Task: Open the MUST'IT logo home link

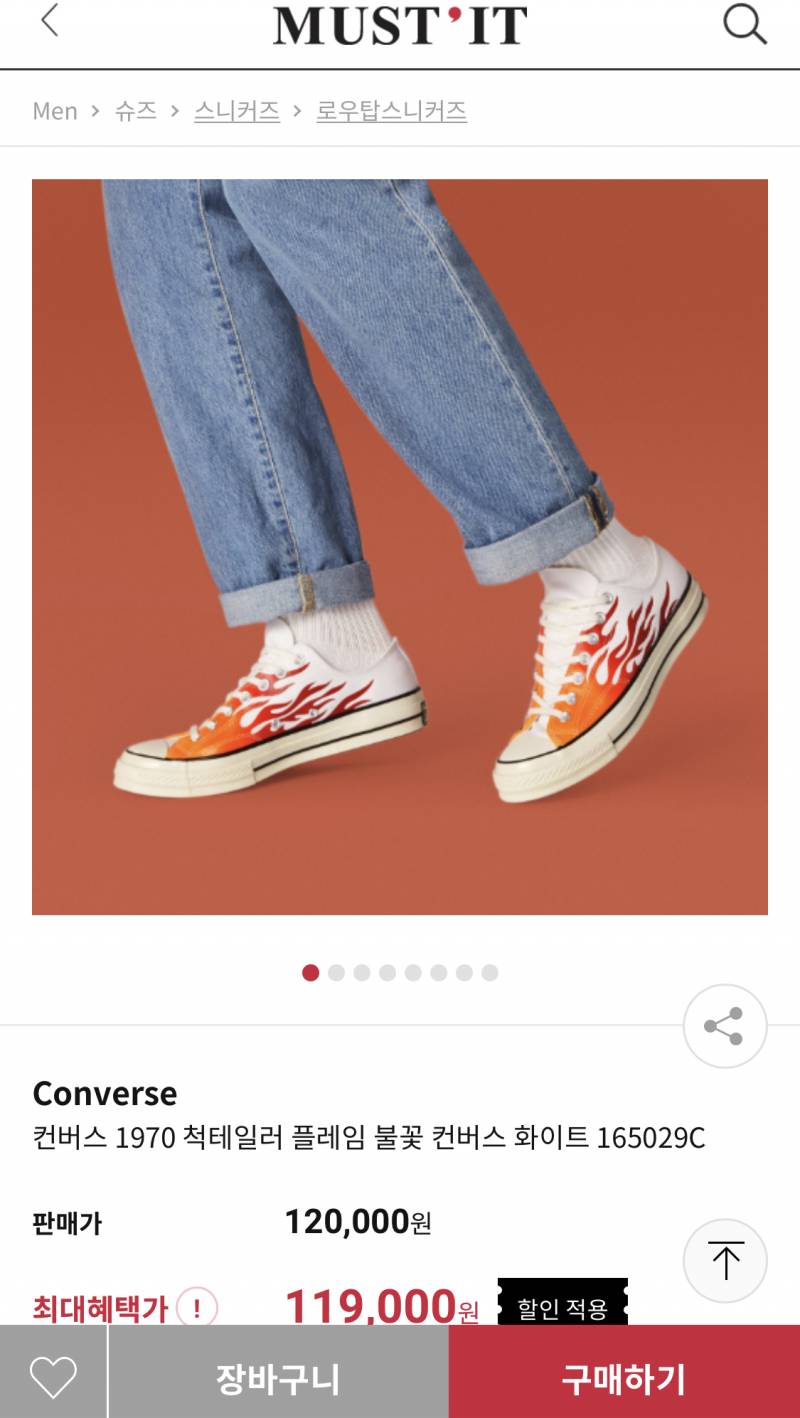Action: click(x=400, y=25)
